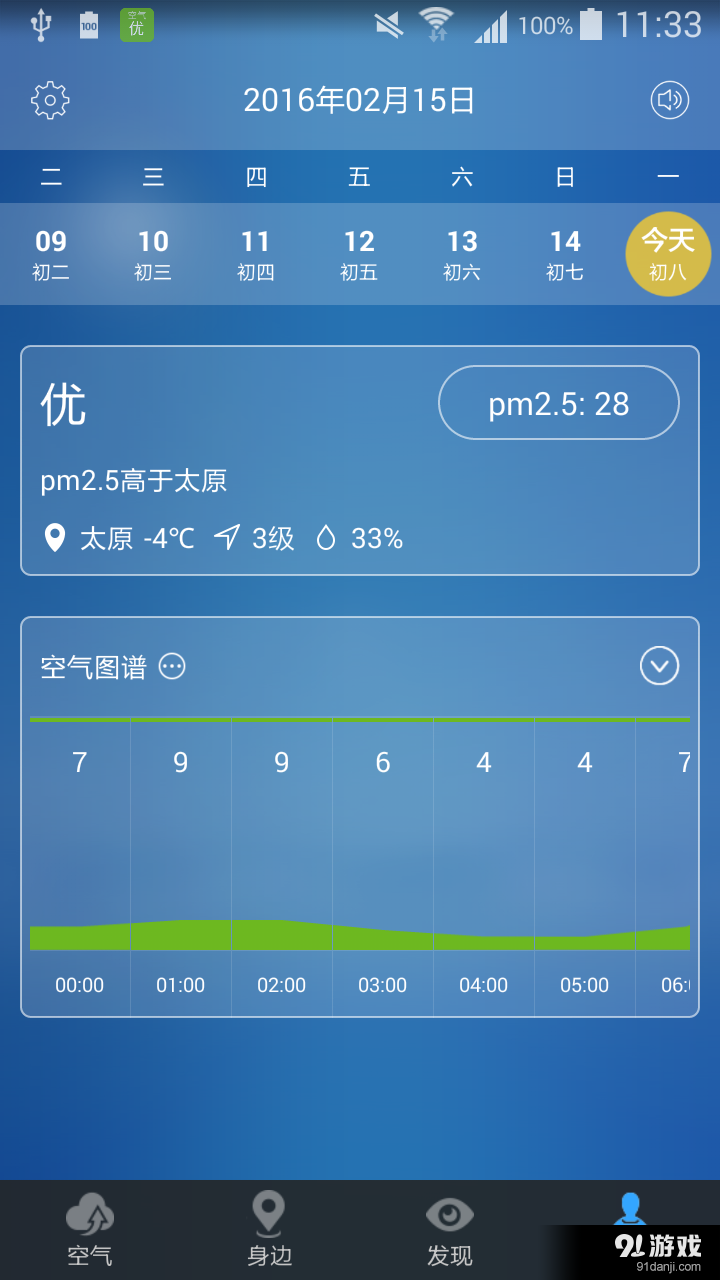Open the 空气 section in bottom bar

click(x=89, y=1227)
